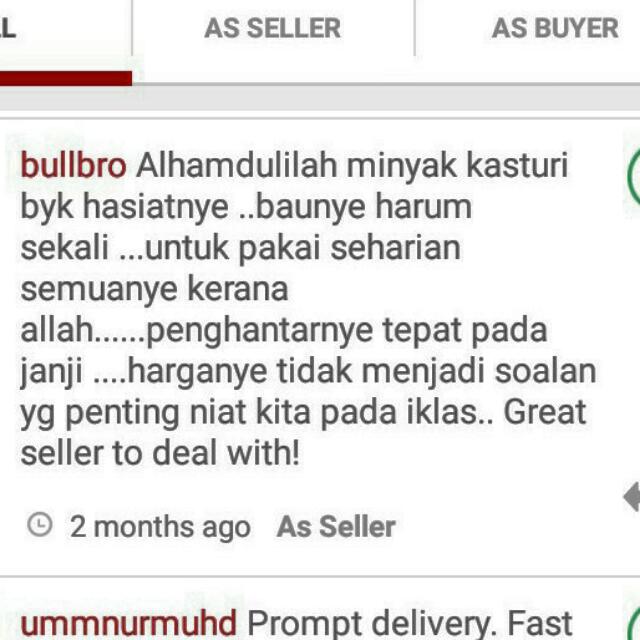Open ummnurmuhd's profile from the review
Screen dimensions: 640x640
pos(129,622)
